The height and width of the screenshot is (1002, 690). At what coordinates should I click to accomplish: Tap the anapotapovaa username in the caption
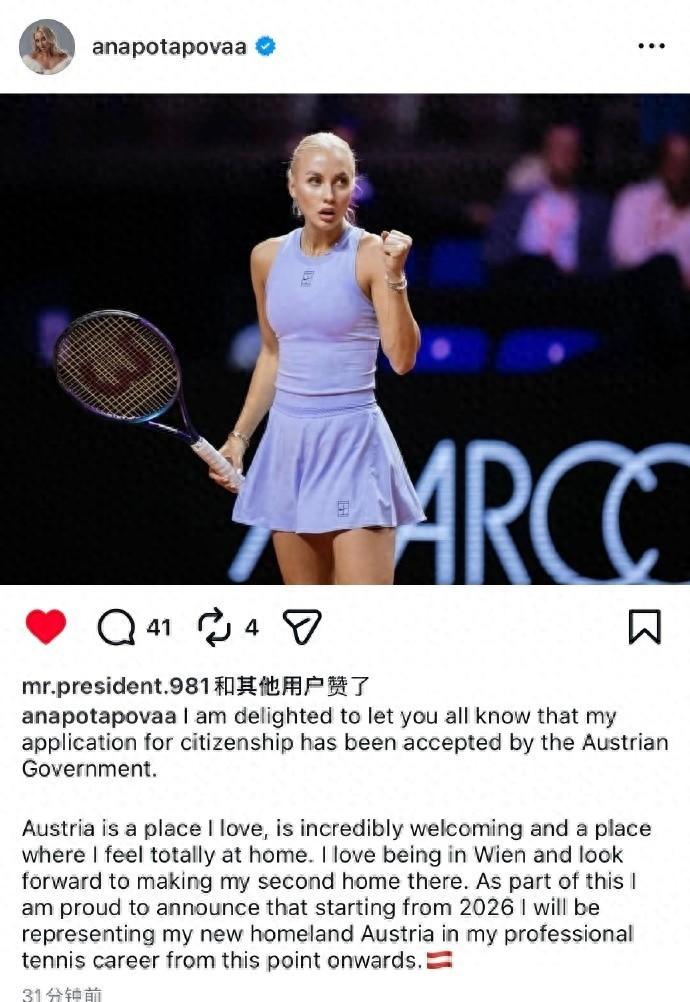99,716
